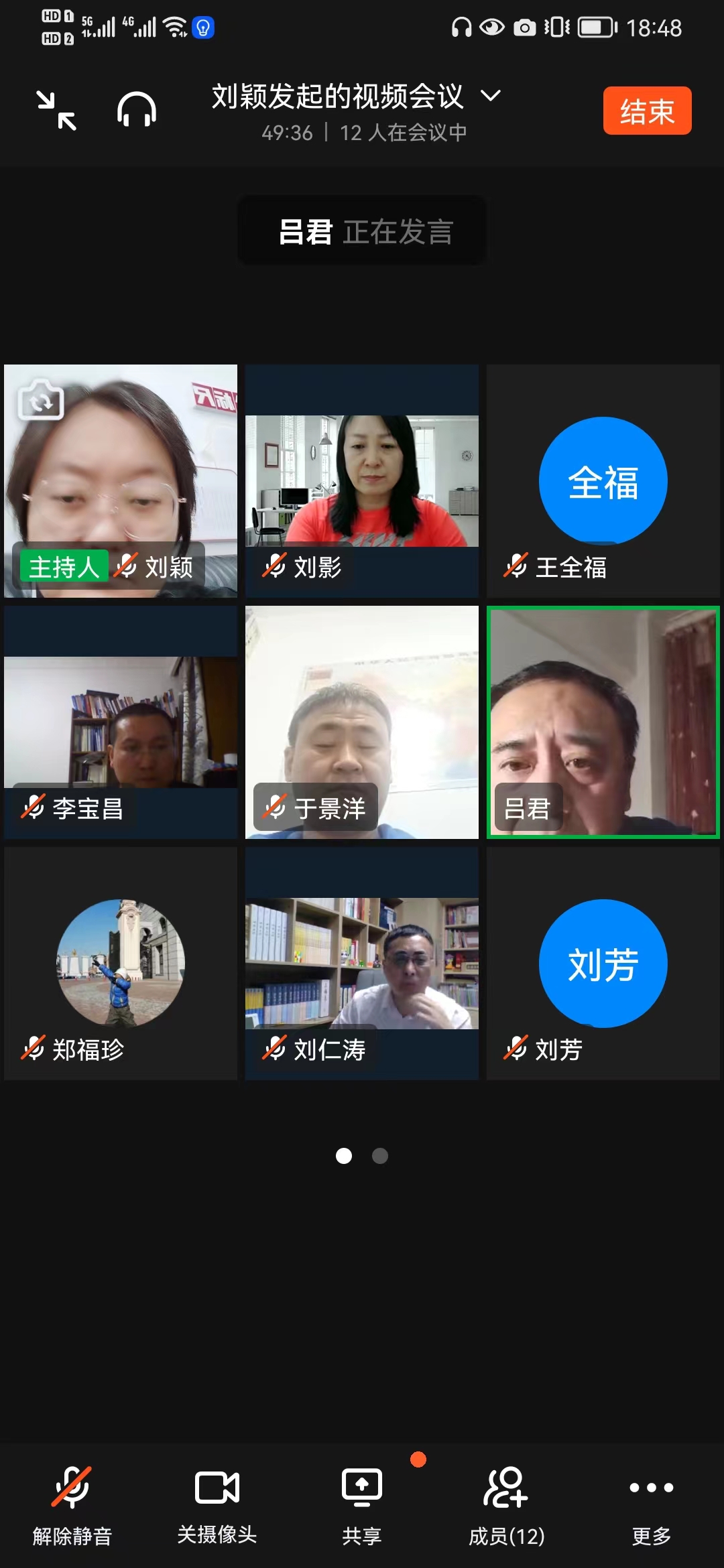Flip camera on 刘颖's video tile
The height and width of the screenshot is (1568, 724).
[x=41, y=401]
